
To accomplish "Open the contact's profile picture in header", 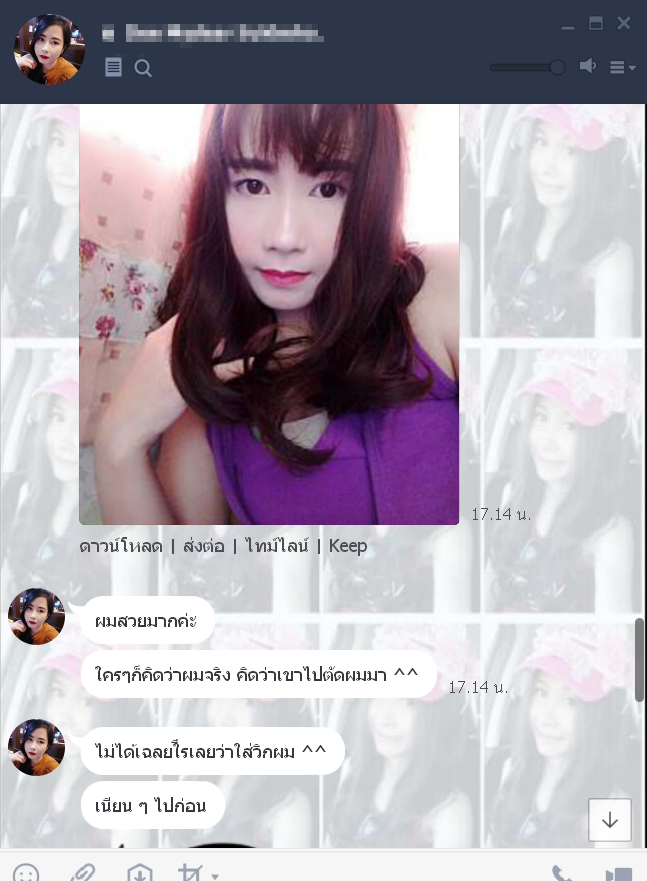I will 49,49.
